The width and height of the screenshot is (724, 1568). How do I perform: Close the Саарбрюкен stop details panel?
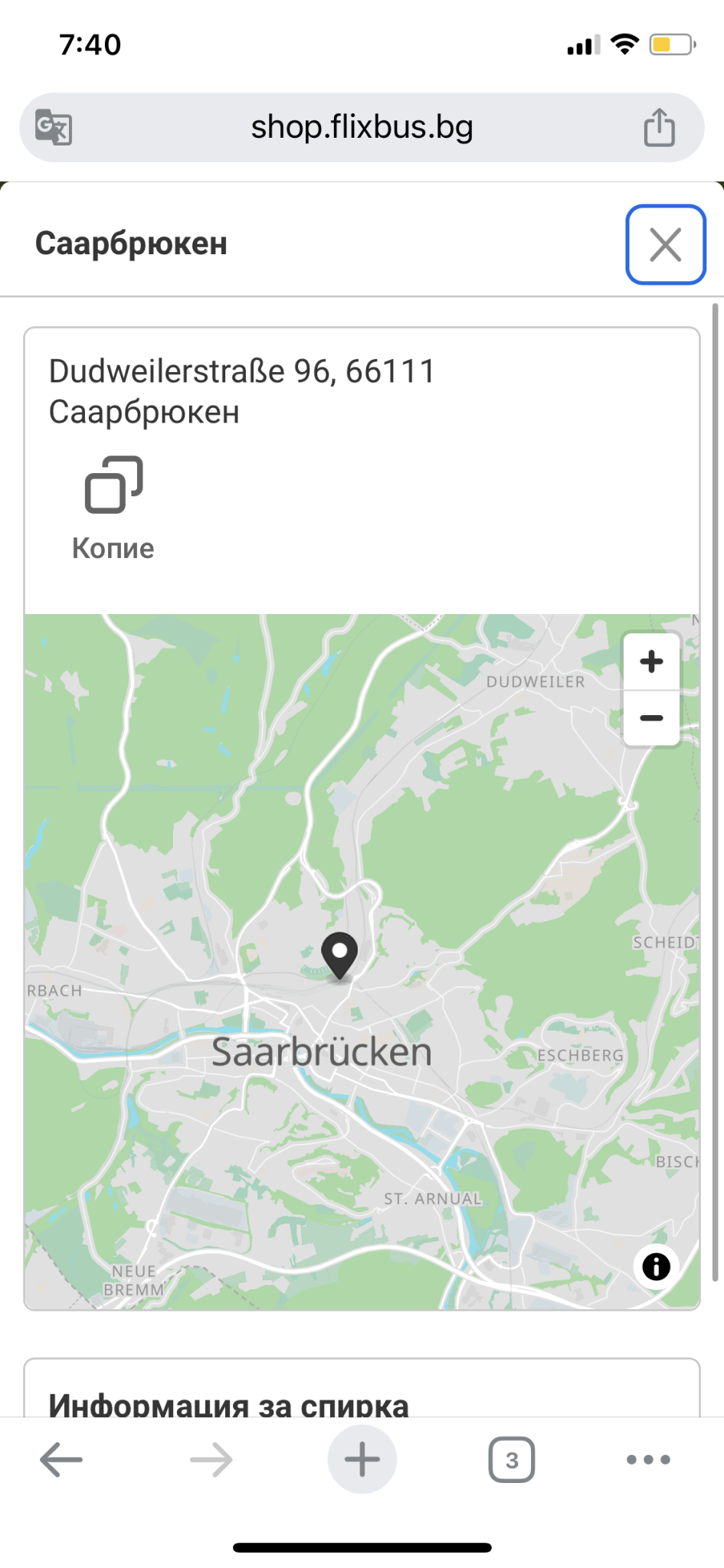665,245
